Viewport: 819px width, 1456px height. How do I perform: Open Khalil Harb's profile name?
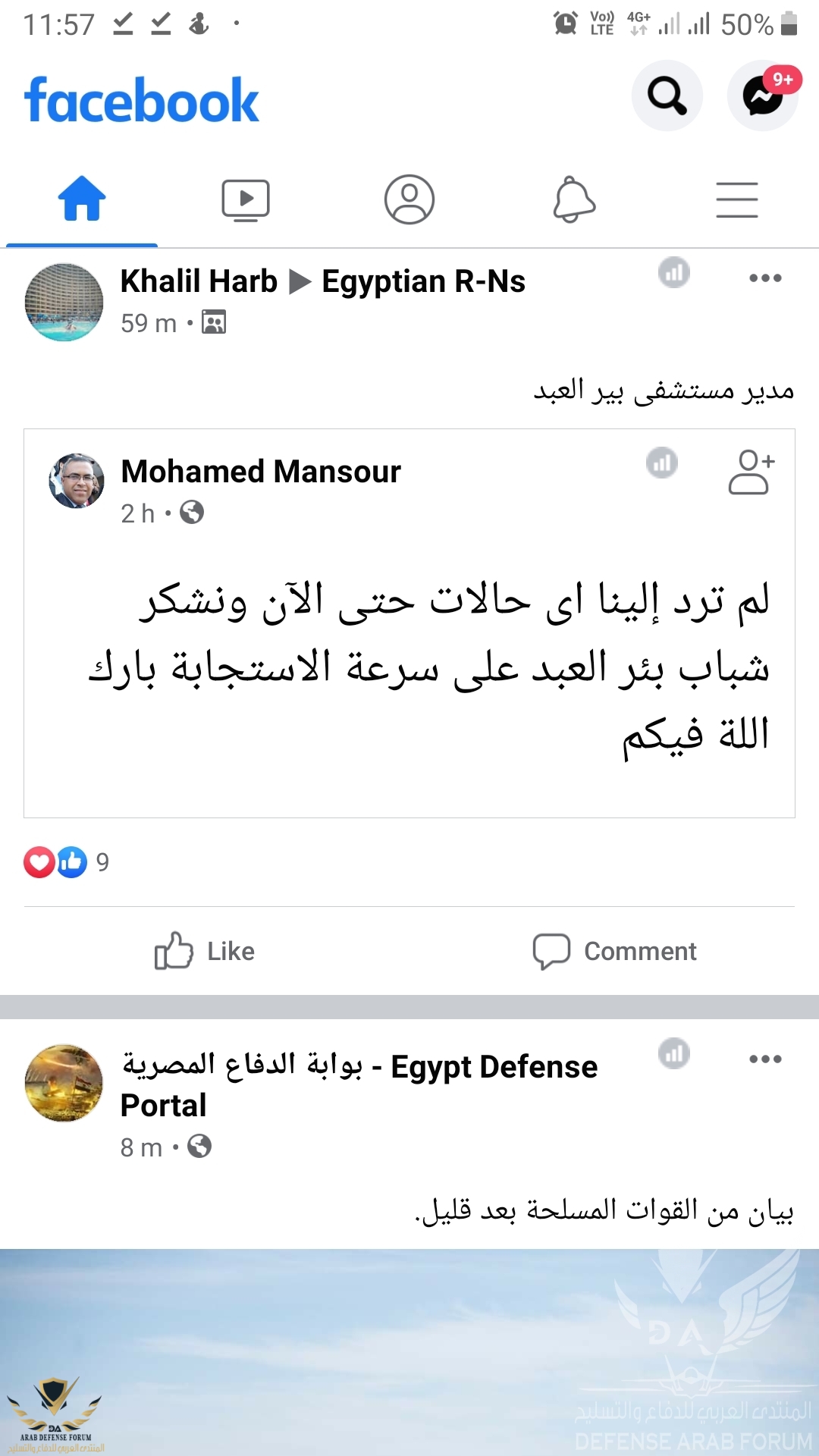point(199,281)
